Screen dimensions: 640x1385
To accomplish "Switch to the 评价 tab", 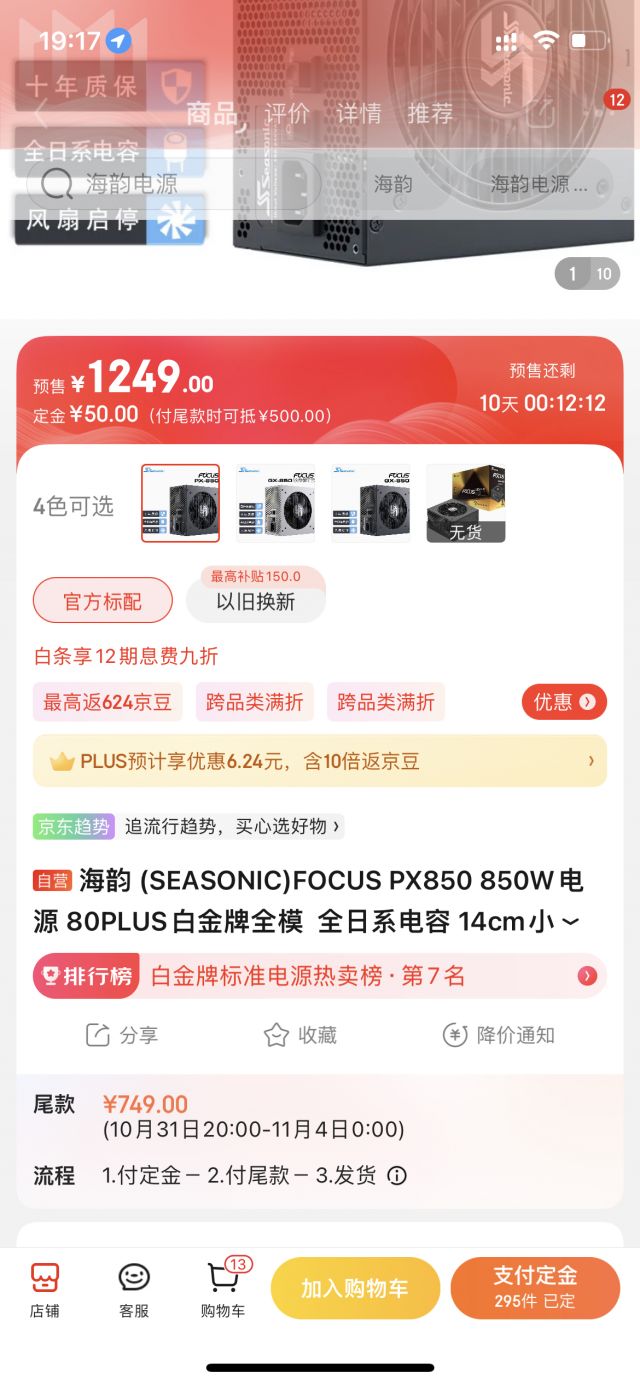I will click(288, 113).
